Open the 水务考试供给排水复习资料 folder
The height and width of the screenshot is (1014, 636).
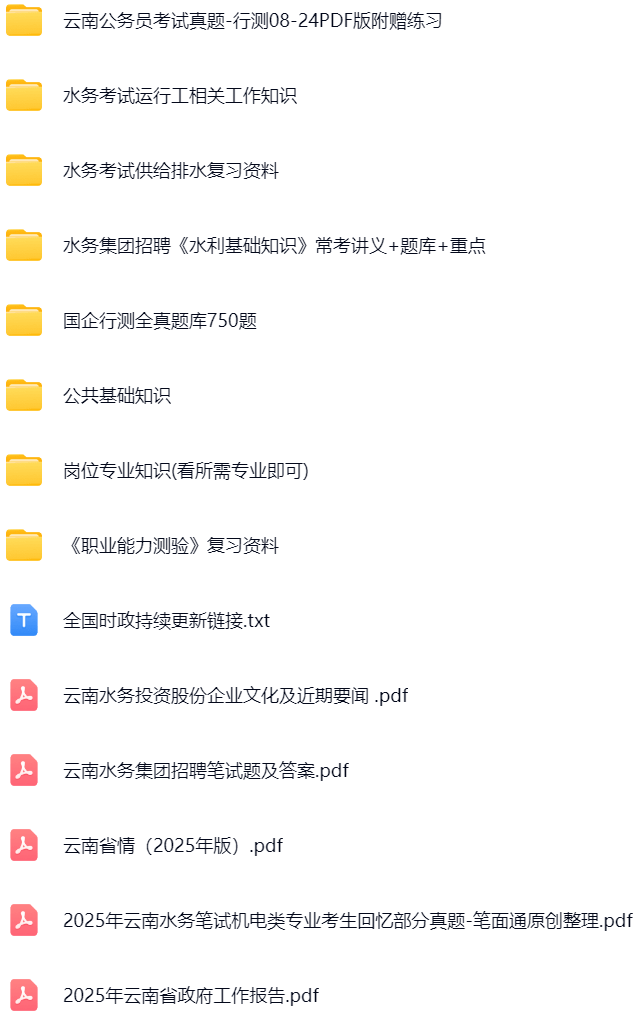(171, 171)
